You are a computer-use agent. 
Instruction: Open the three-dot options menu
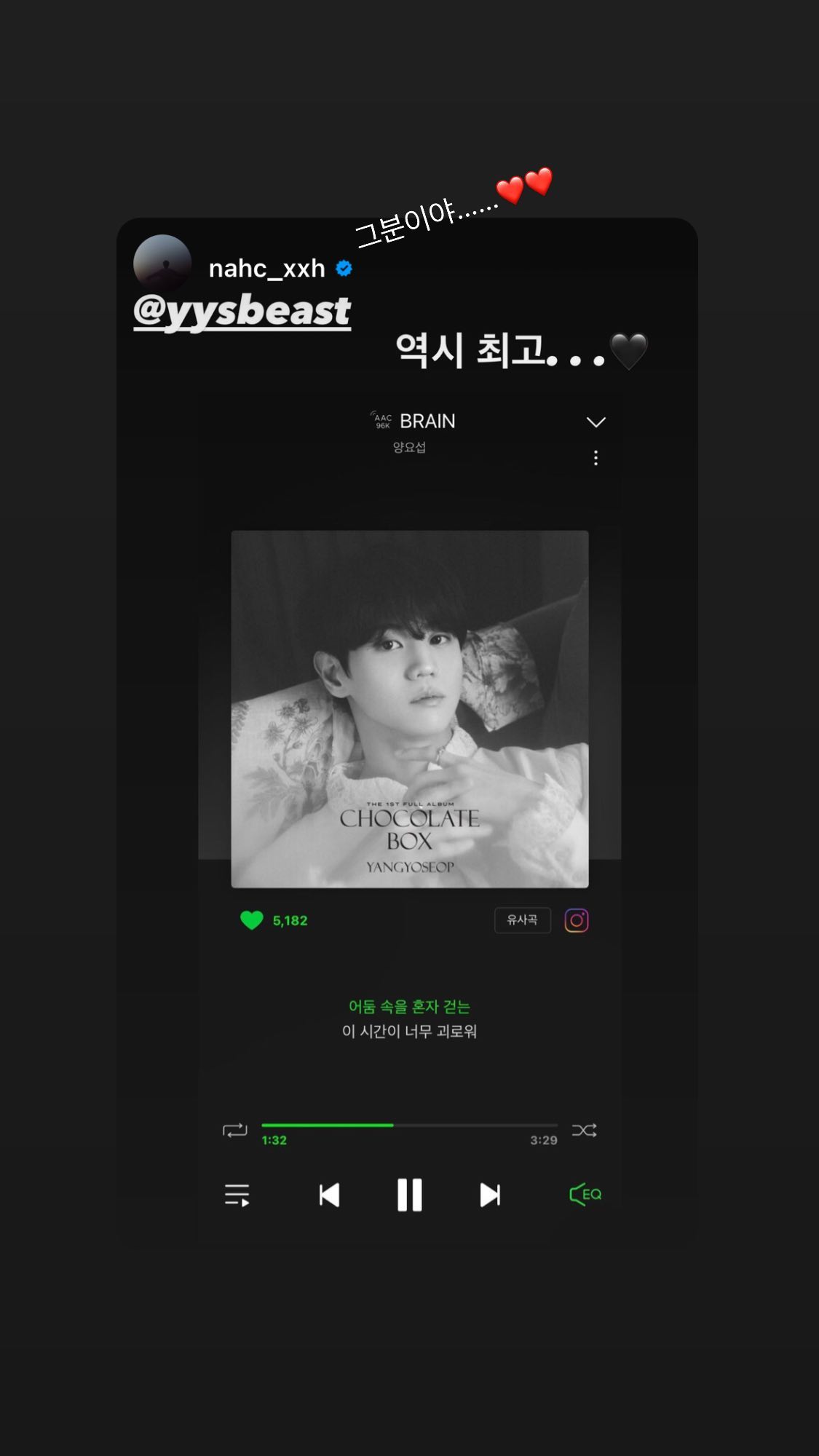click(596, 458)
